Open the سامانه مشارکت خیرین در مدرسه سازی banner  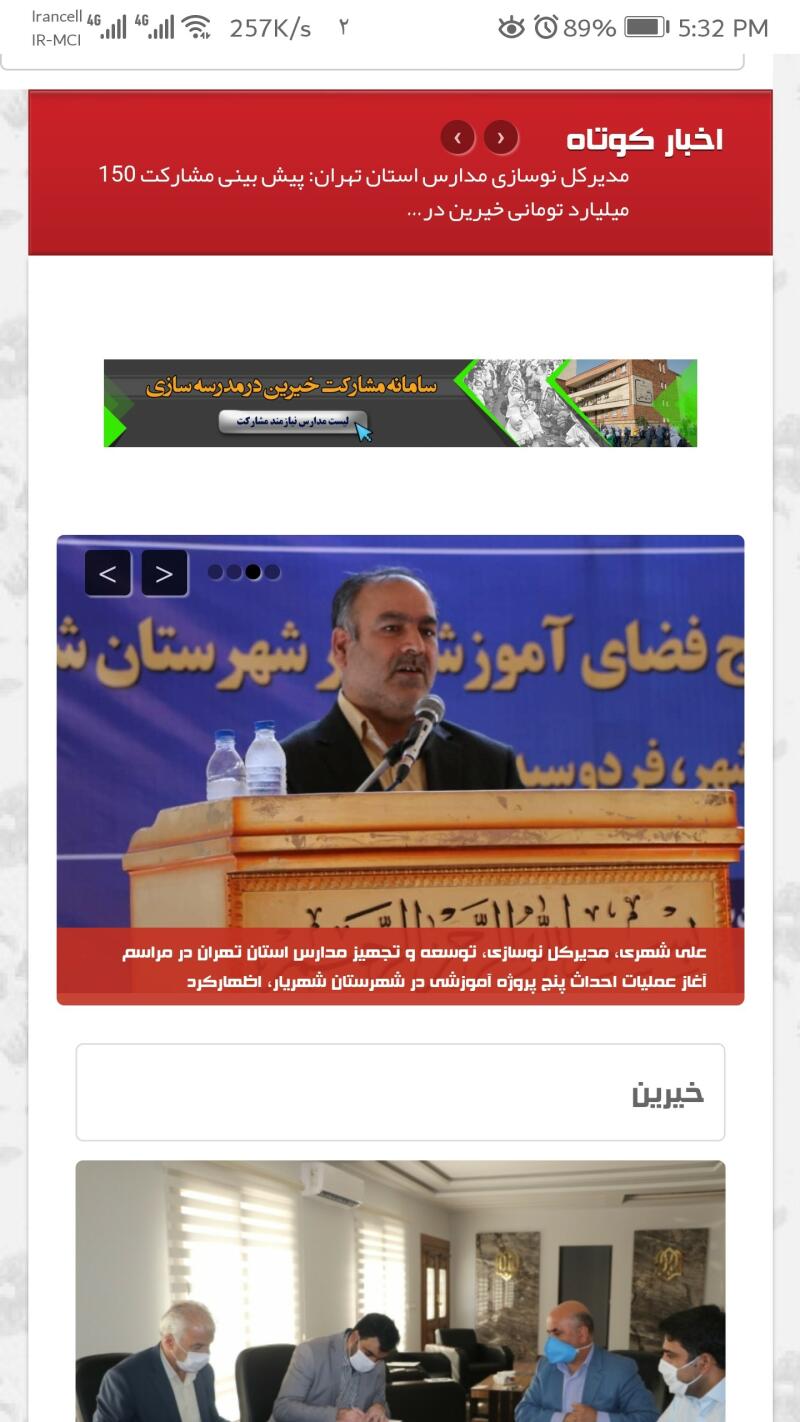click(400, 403)
